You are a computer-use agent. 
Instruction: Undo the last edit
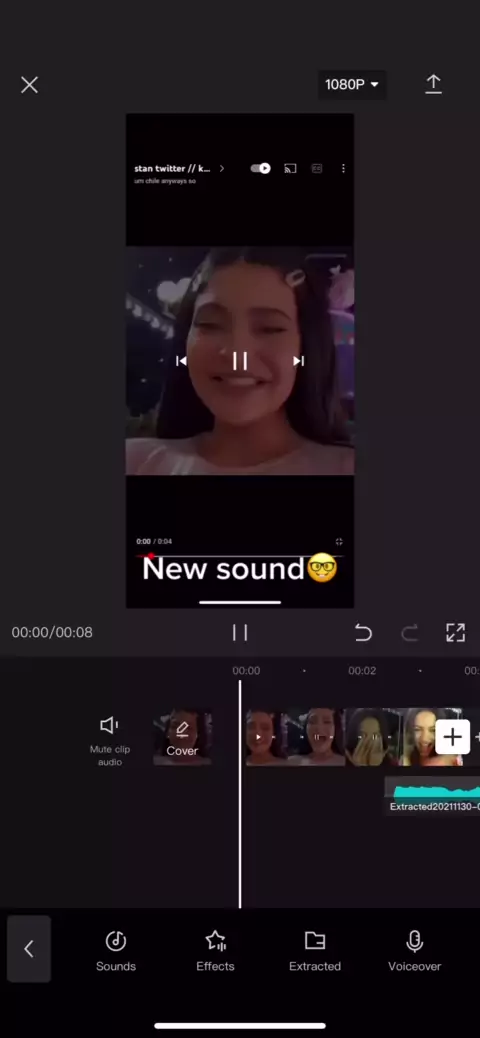click(x=363, y=633)
